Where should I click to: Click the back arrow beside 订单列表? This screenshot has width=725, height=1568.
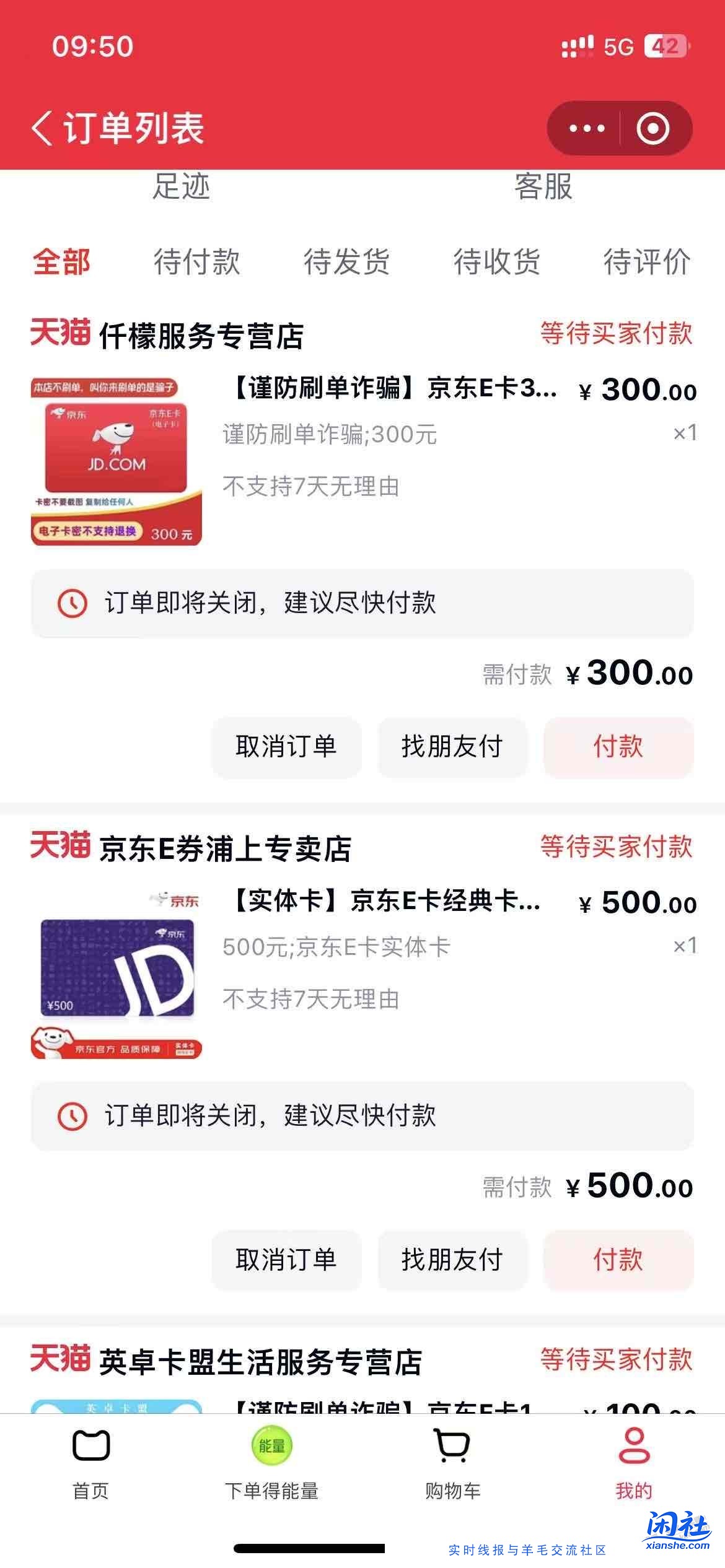click(42, 127)
